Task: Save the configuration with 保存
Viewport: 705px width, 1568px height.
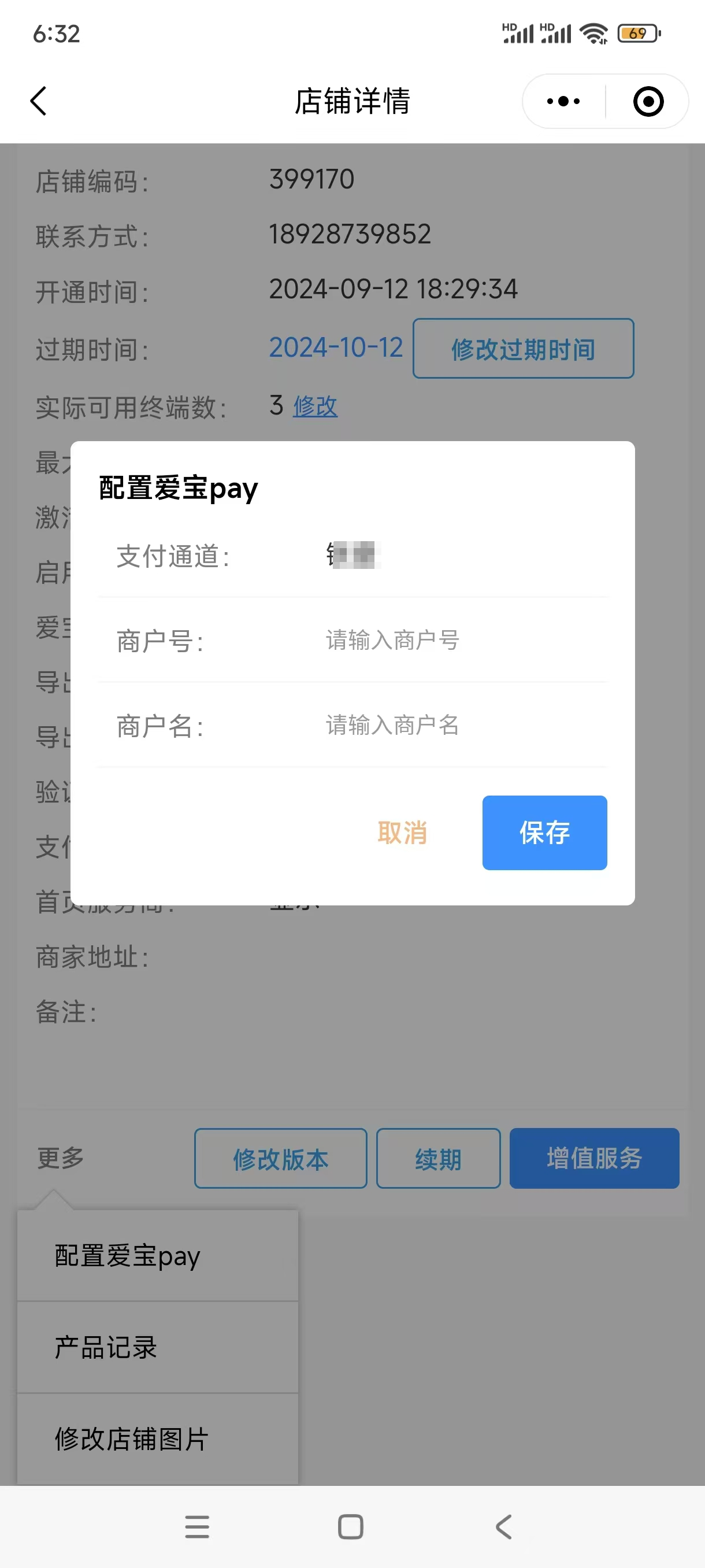Action: click(544, 833)
